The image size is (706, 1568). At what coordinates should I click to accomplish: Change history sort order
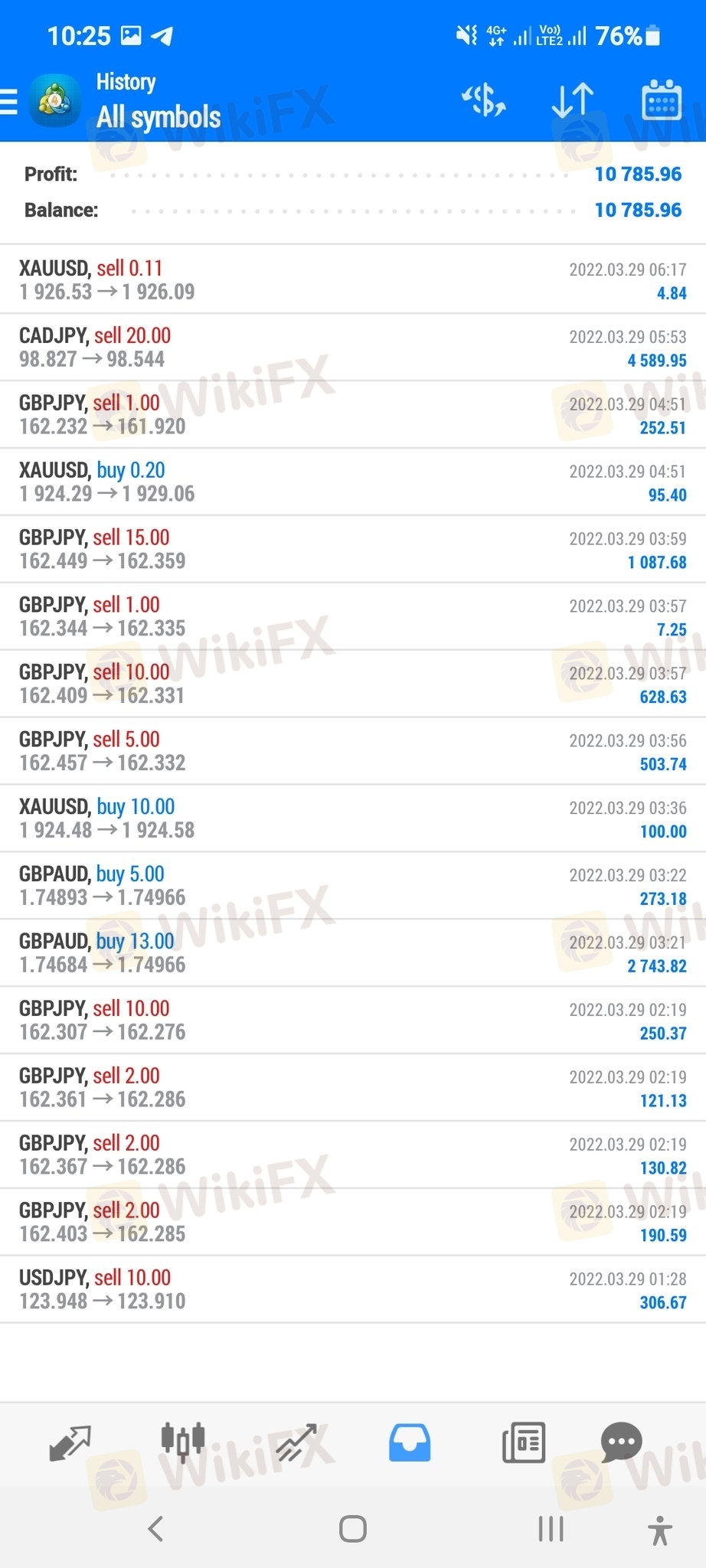(572, 101)
